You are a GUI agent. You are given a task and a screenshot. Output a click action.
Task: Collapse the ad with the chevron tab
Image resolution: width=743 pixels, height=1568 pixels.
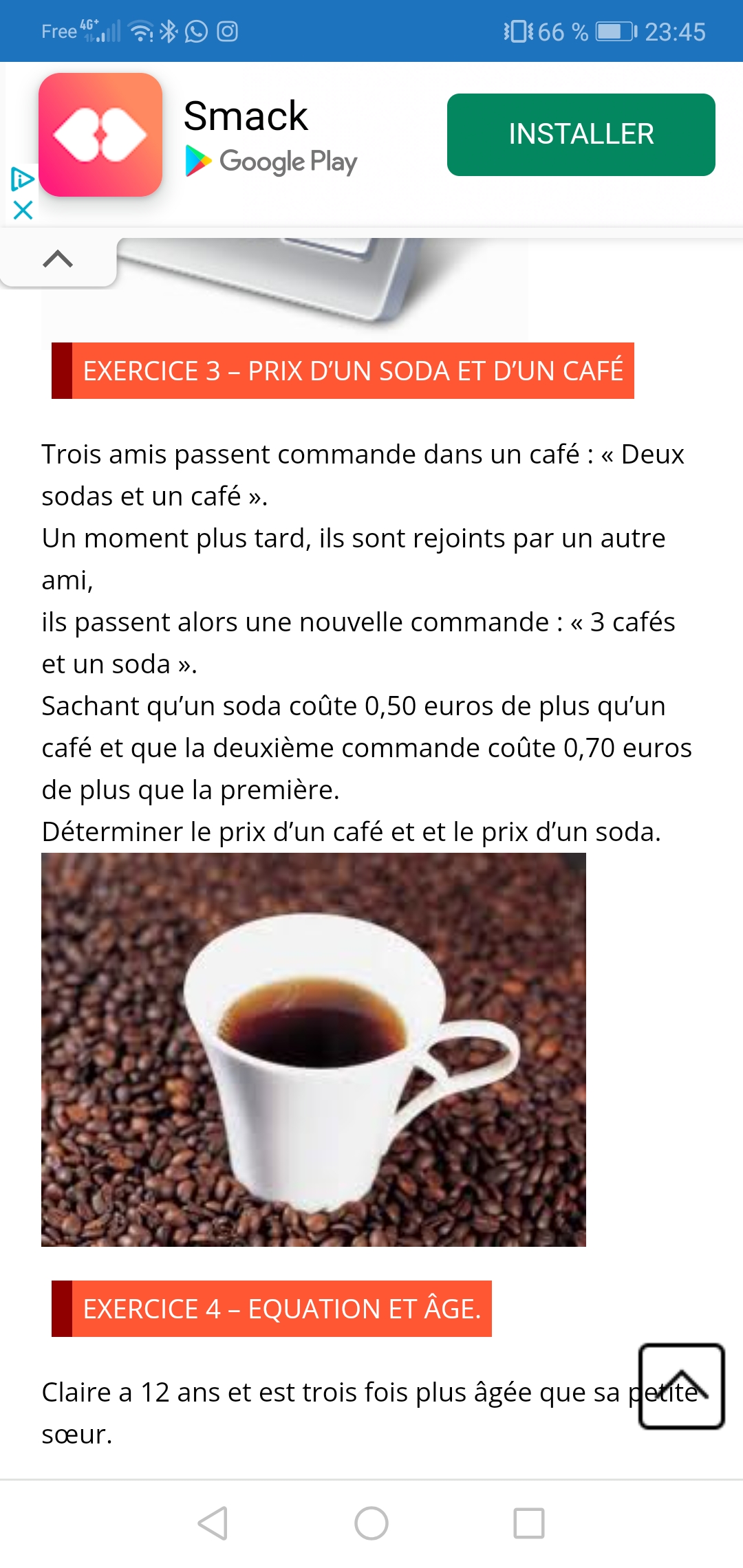(58, 259)
